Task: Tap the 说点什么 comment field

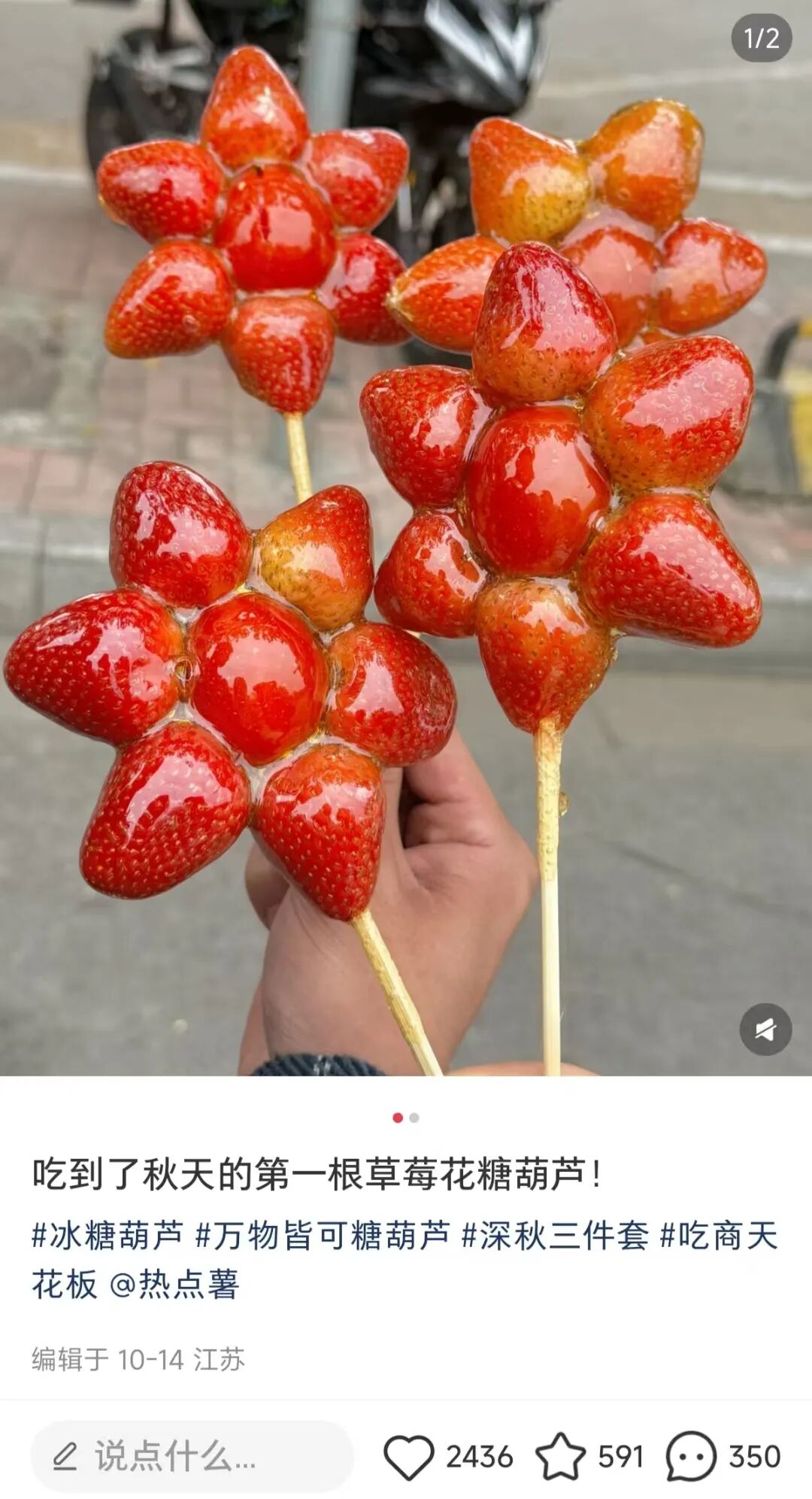Action: point(192,1457)
